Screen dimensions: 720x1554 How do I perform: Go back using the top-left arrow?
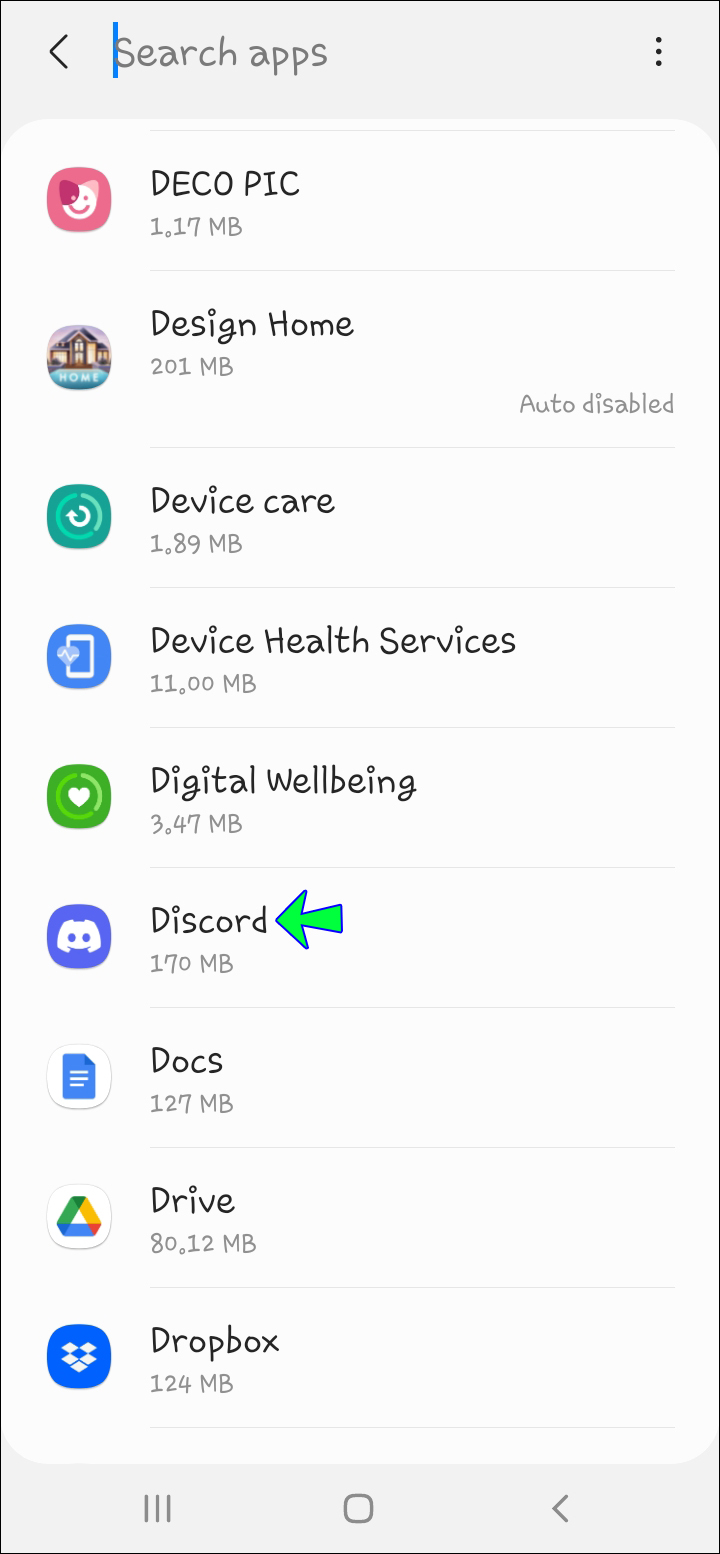pos(59,52)
